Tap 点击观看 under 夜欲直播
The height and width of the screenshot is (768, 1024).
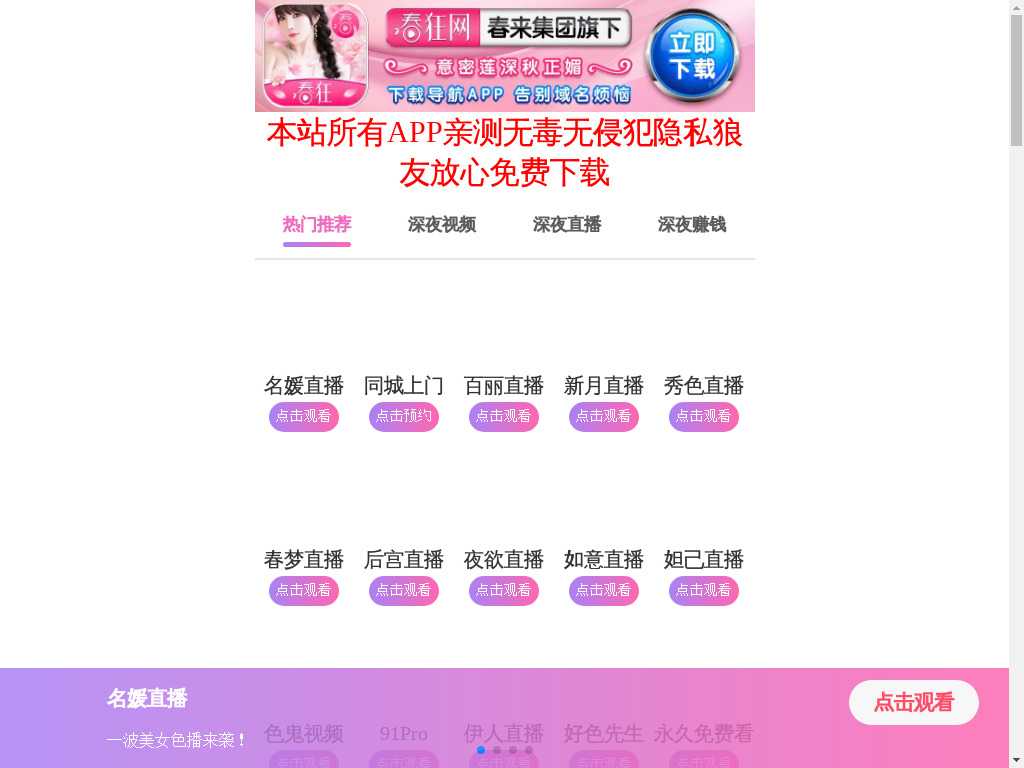tap(504, 590)
